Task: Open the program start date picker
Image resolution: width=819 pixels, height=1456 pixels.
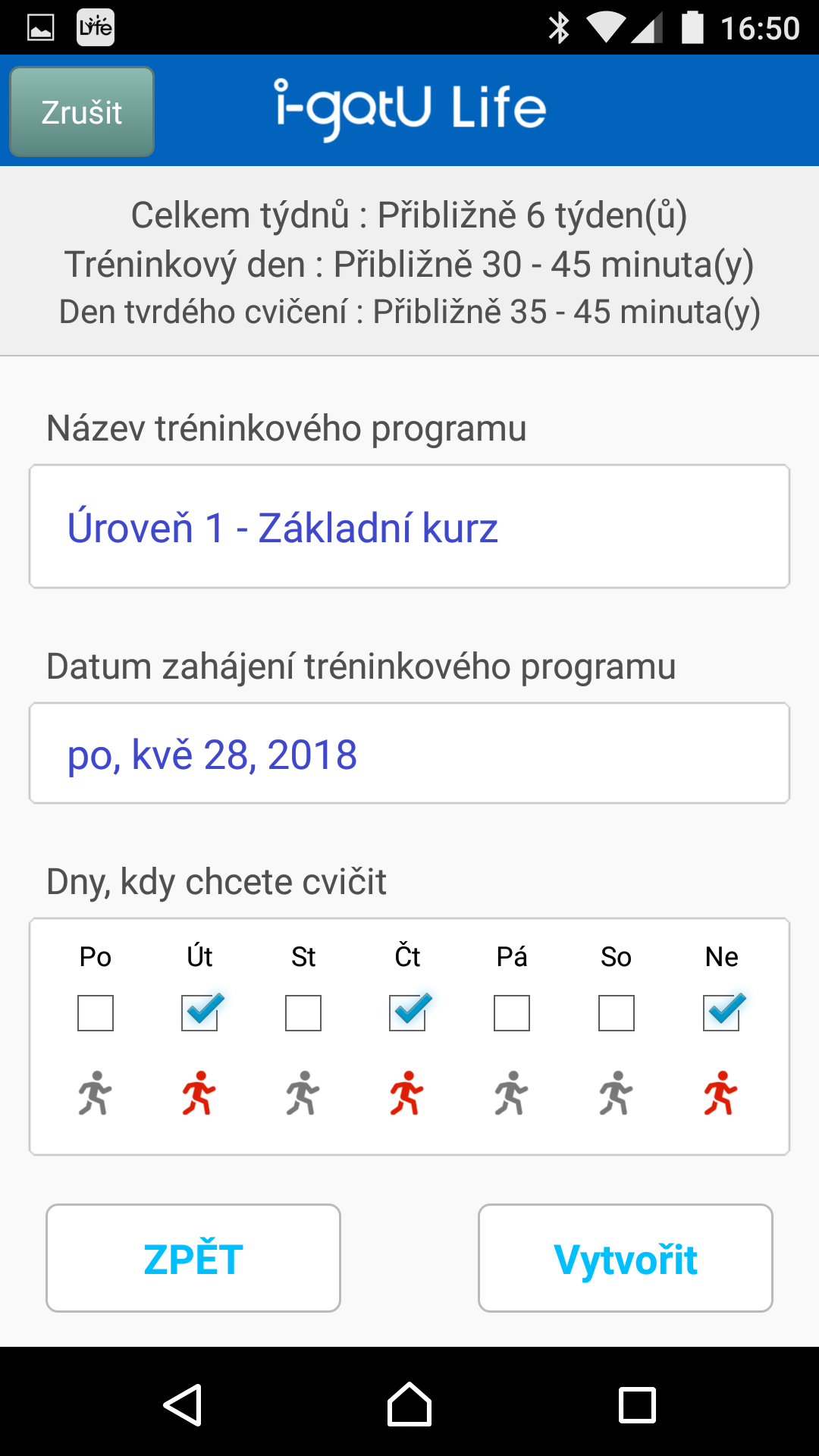Action: pos(409,753)
